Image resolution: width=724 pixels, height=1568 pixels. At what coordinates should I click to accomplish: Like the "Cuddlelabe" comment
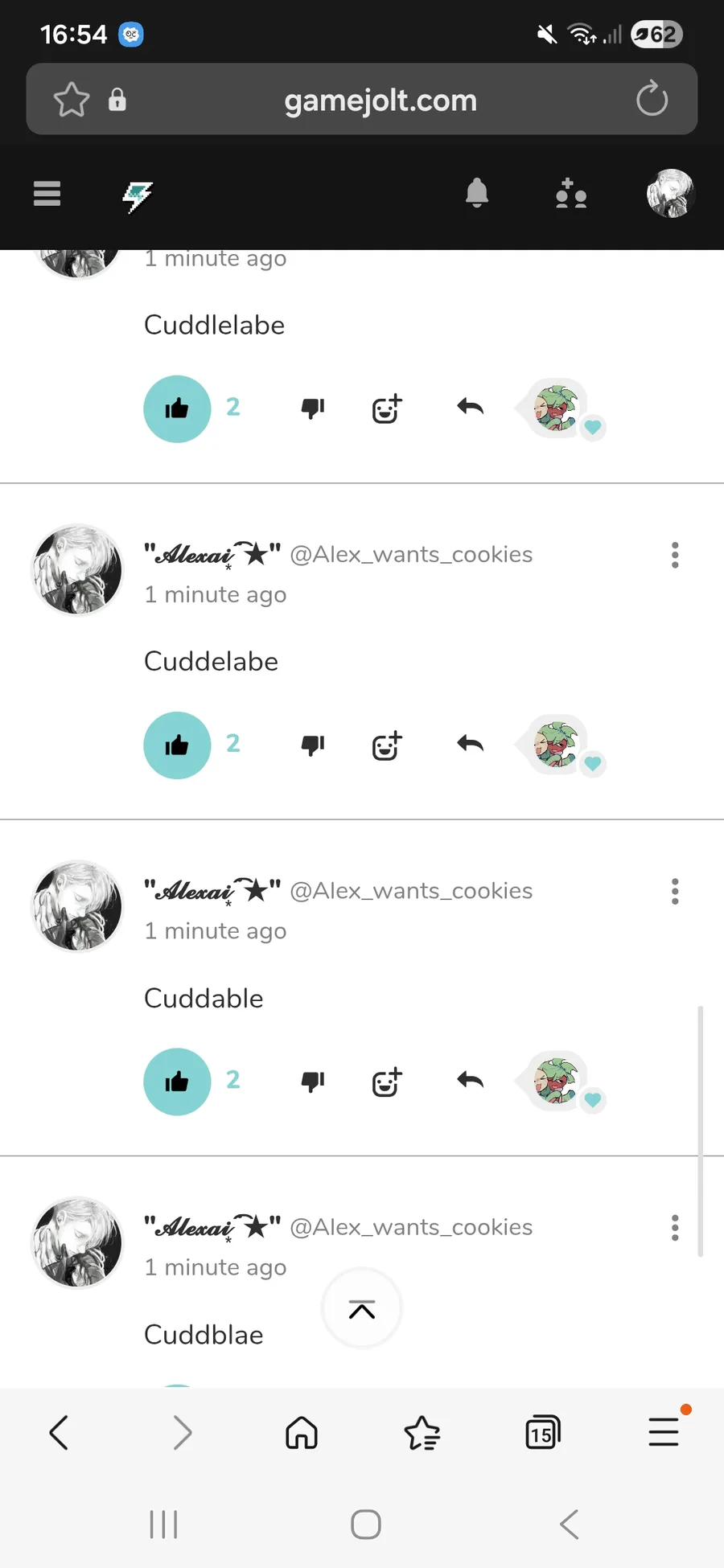177,409
